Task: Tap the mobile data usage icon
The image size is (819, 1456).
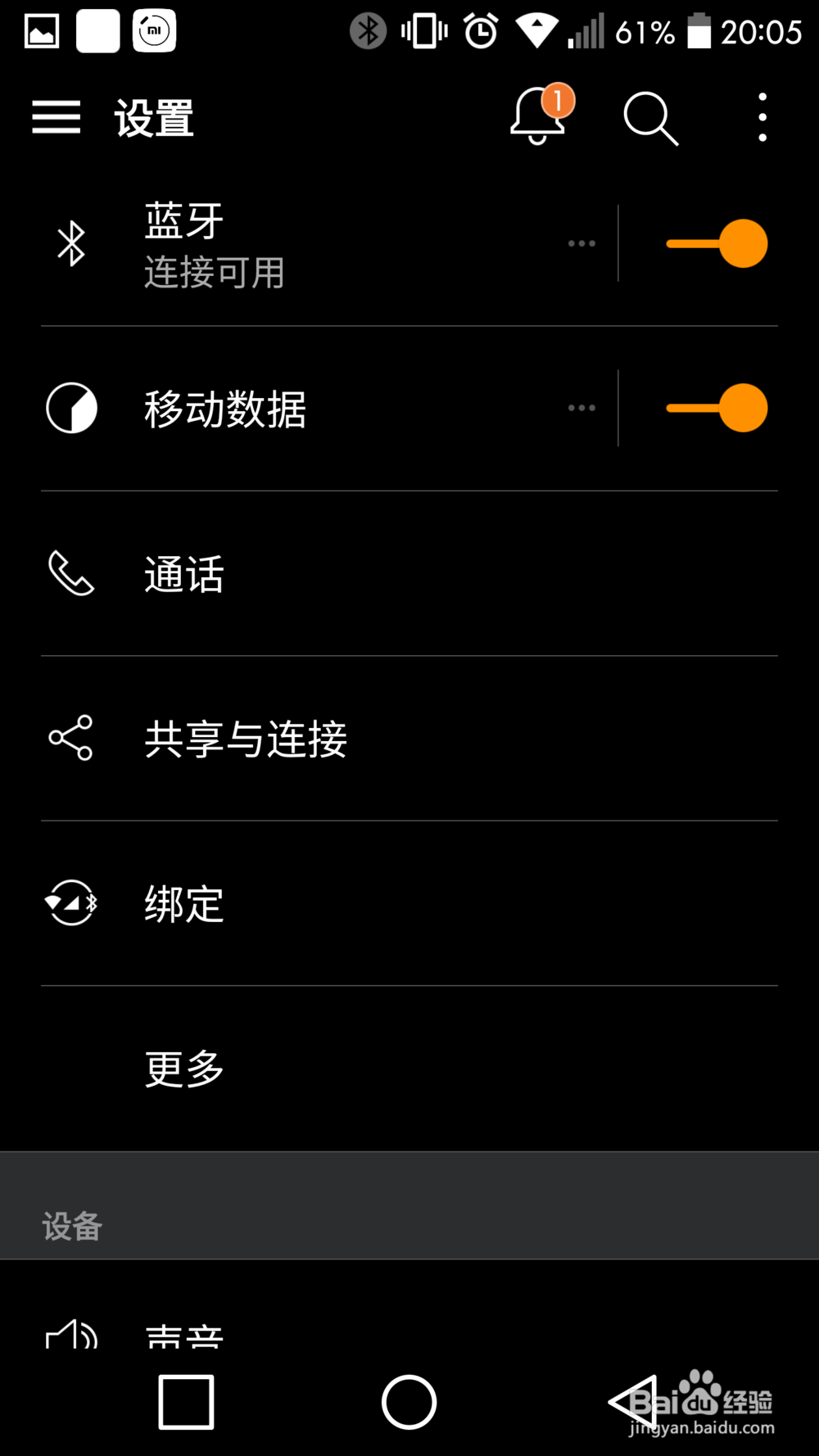Action: point(70,407)
